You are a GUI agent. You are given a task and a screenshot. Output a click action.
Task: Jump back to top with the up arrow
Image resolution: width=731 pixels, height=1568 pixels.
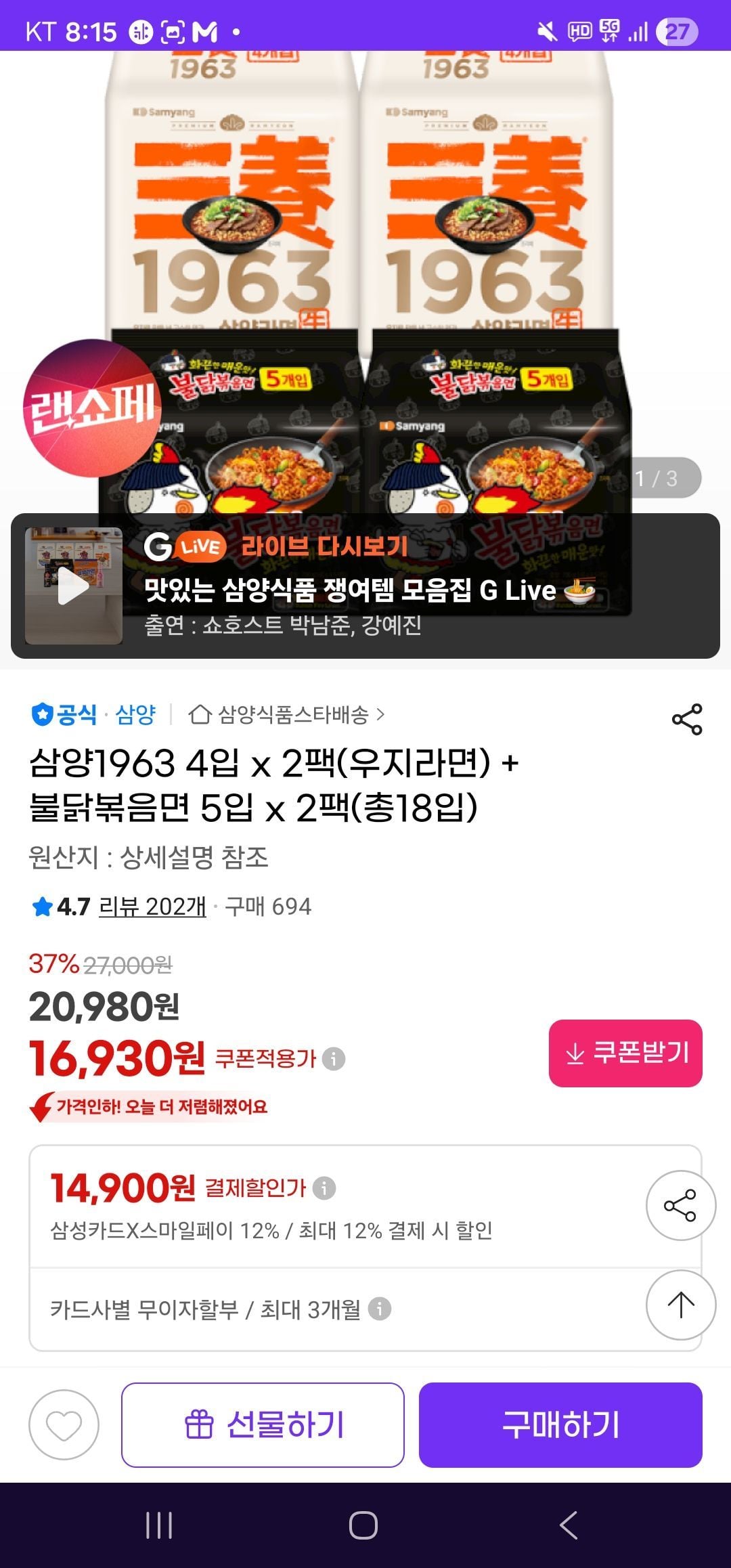(x=680, y=1305)
